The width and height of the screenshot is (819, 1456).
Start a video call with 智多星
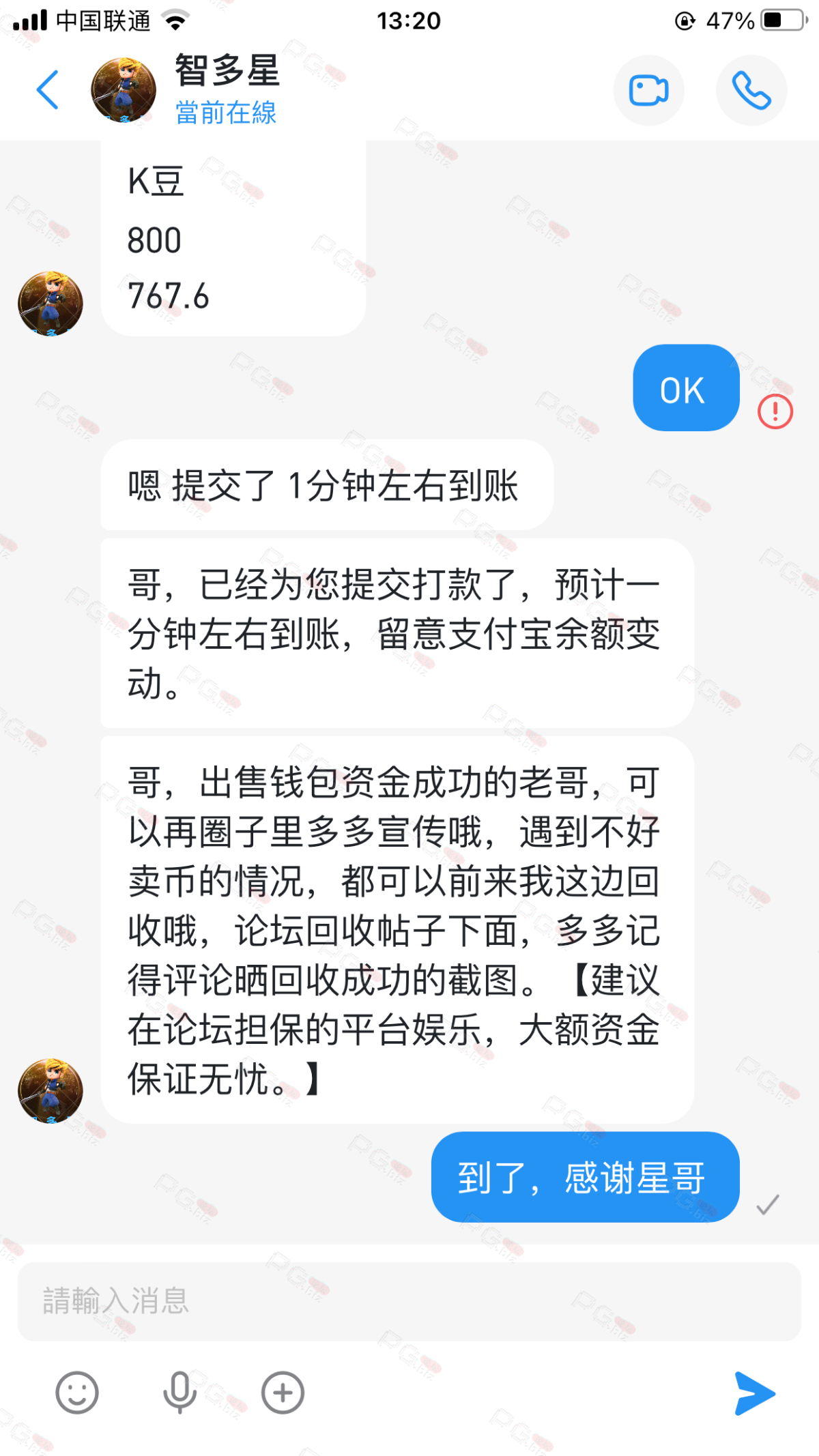click(x=648, y=90)
